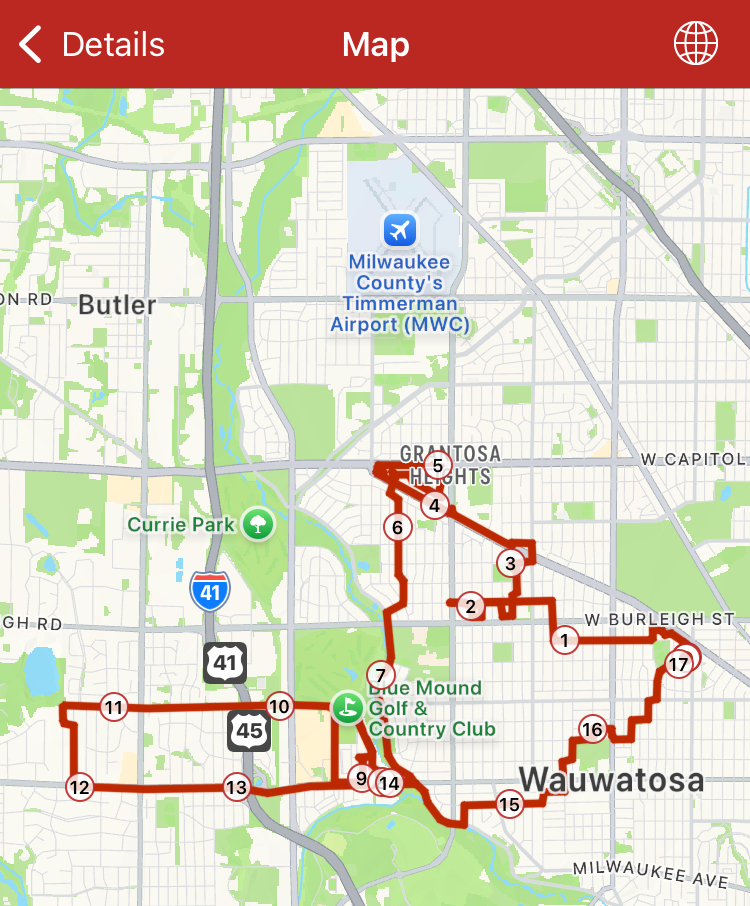Image resolution: width=750 pixels, height=906 pixels.
Task: Select route marker 15
Action: point(509,803)
